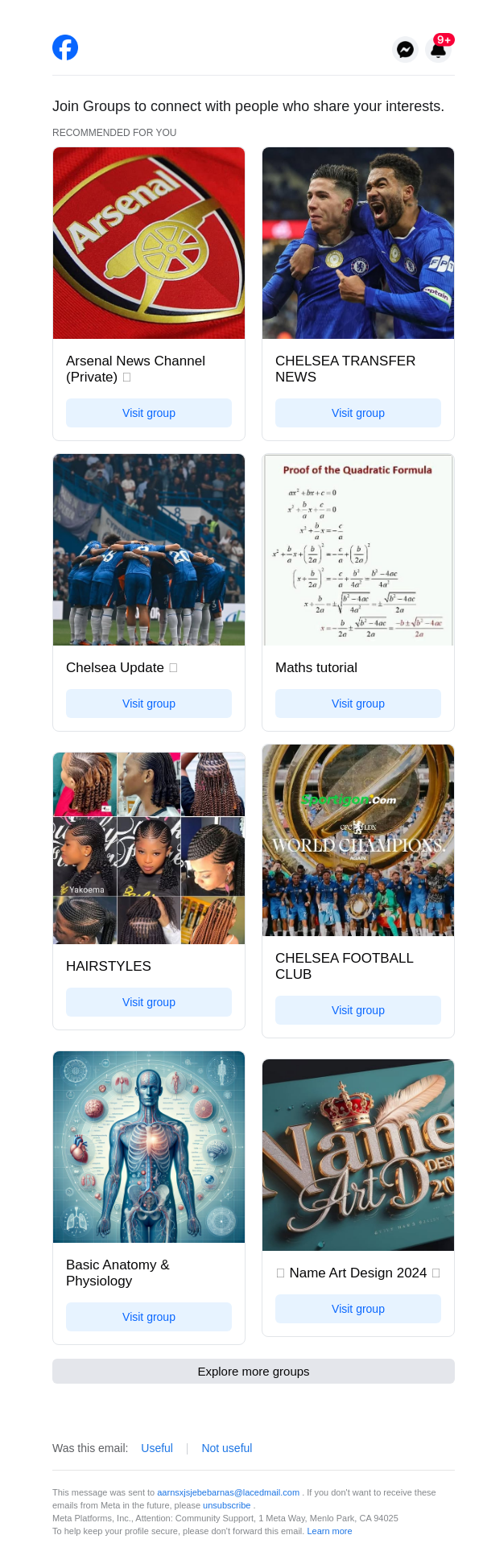Visit the CHELSEA TRANSFER NEWS group

pos(358,413)
